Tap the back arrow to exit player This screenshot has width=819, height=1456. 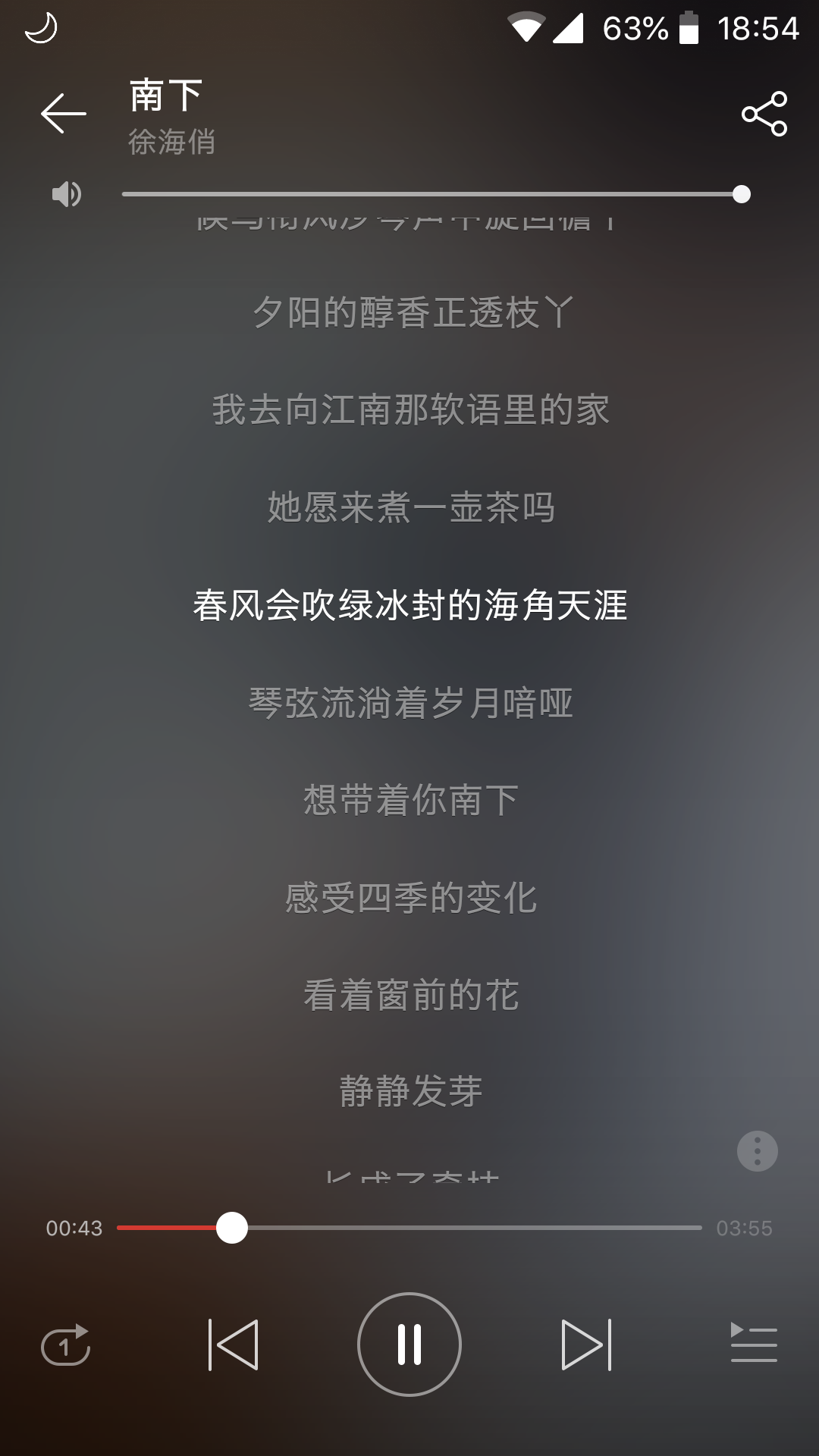63,114
